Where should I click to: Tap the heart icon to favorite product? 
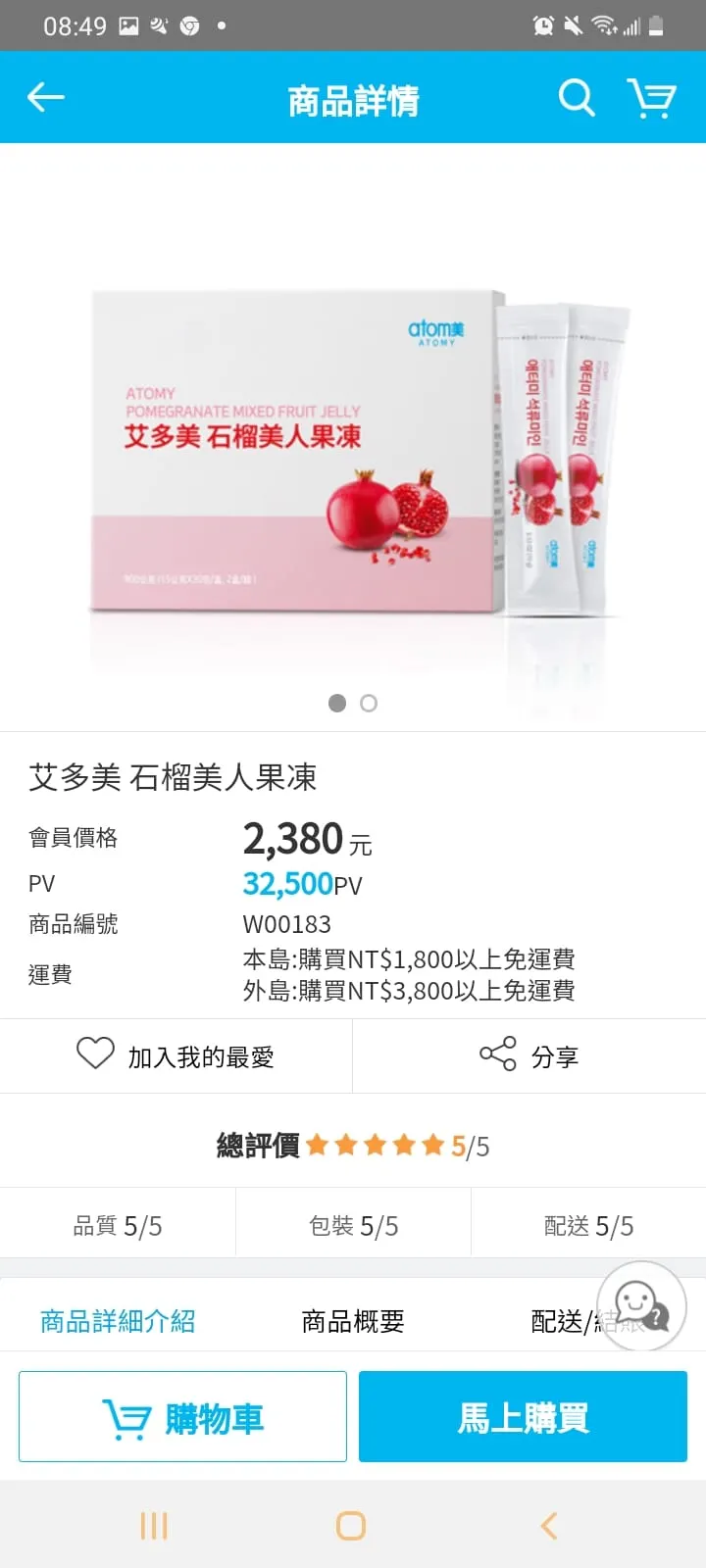95,1055
